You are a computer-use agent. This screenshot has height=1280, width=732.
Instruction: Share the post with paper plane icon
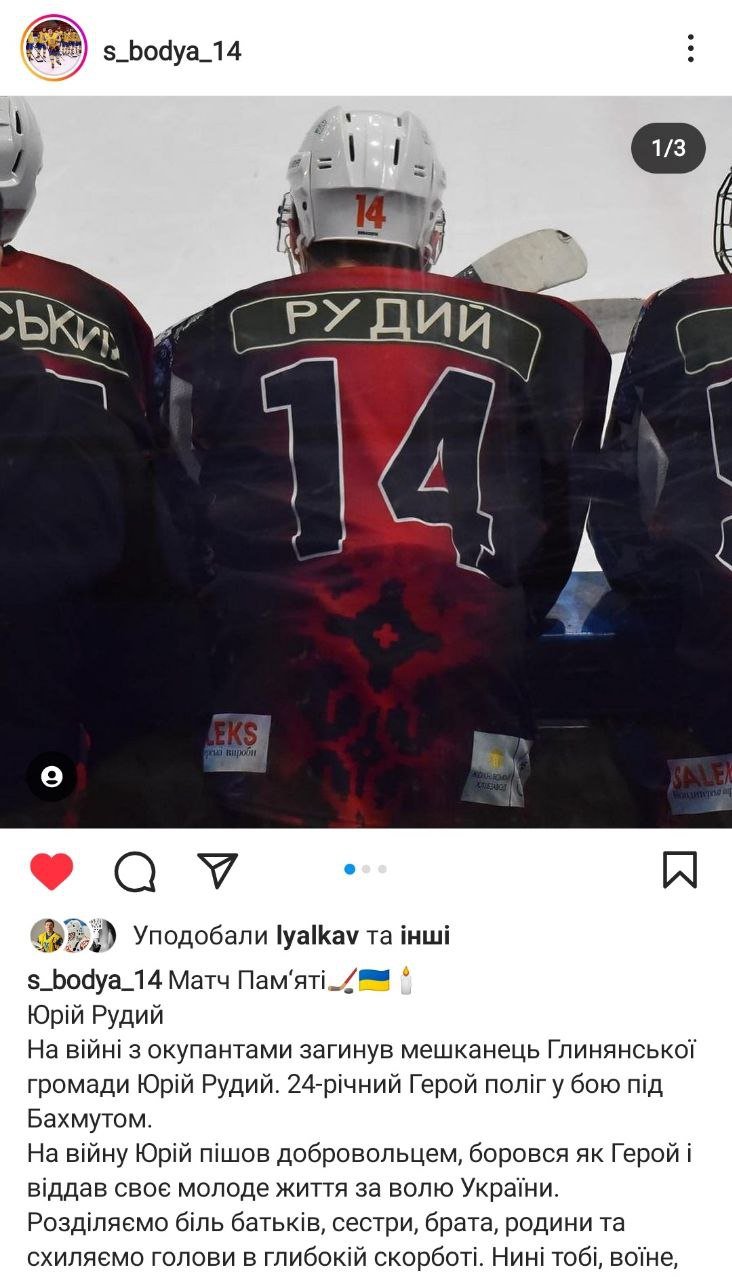(217, 870)
